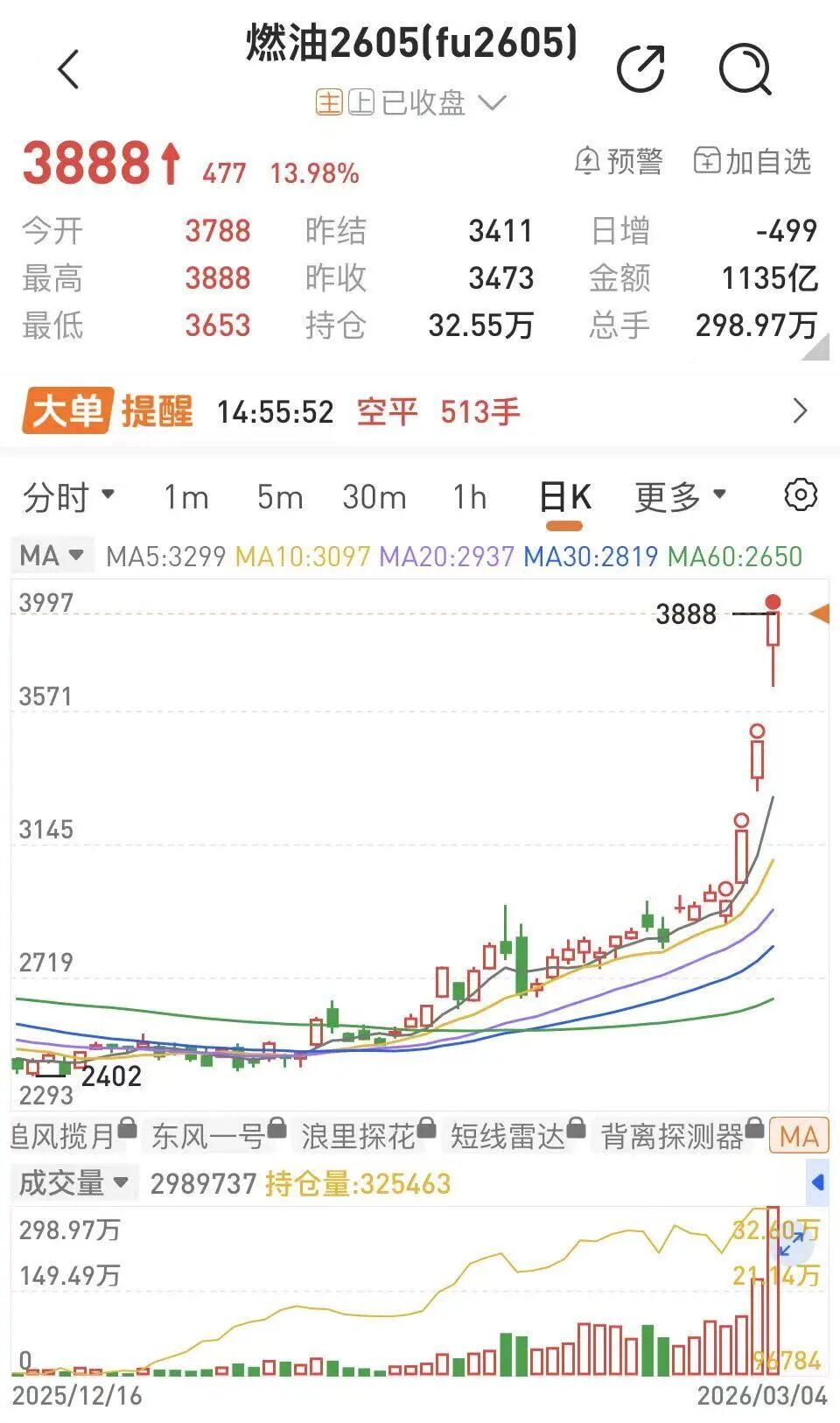Switch to the 分时 chart view

(68, 497)
